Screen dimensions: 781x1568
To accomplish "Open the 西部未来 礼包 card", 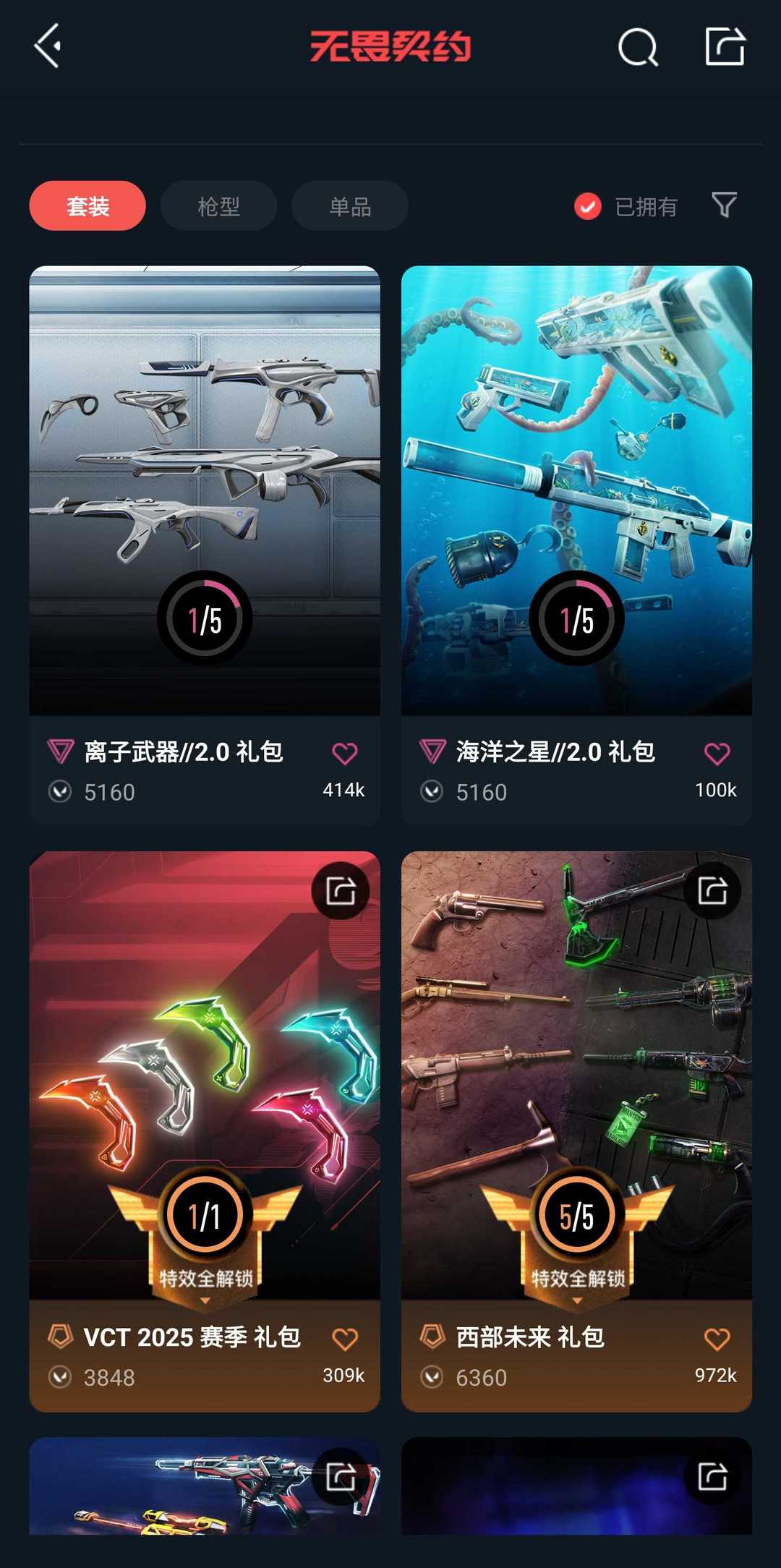I will 576,1131.
